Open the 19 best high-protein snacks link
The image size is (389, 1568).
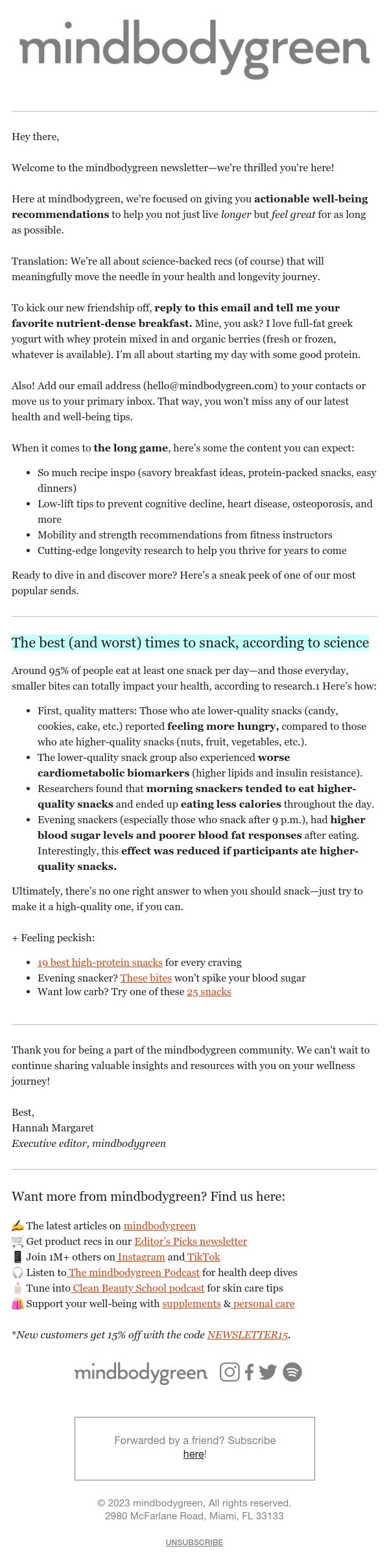point(100,962)
